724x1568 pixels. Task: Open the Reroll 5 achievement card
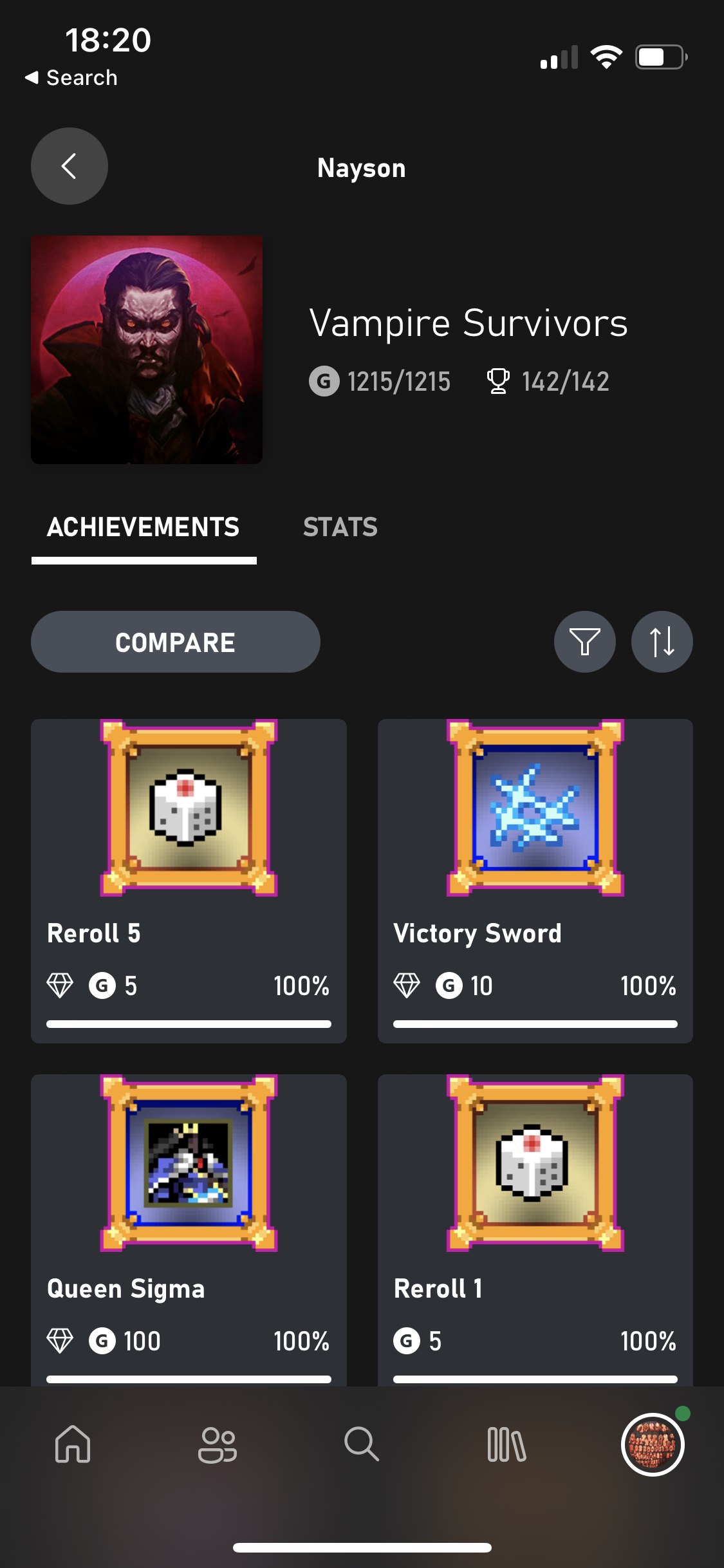[189, 880]
